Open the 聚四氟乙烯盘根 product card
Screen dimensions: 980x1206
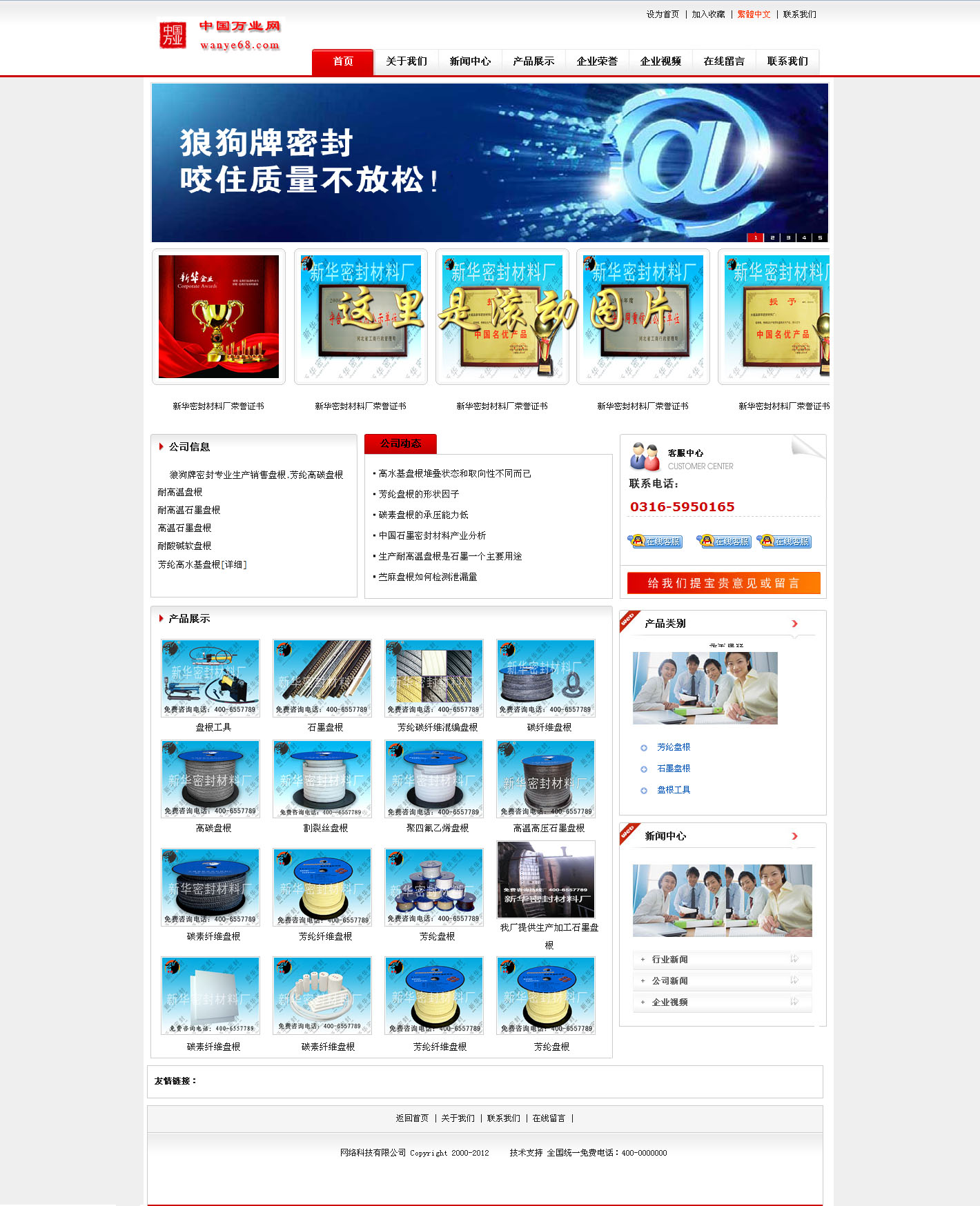[x=434, y=779]
